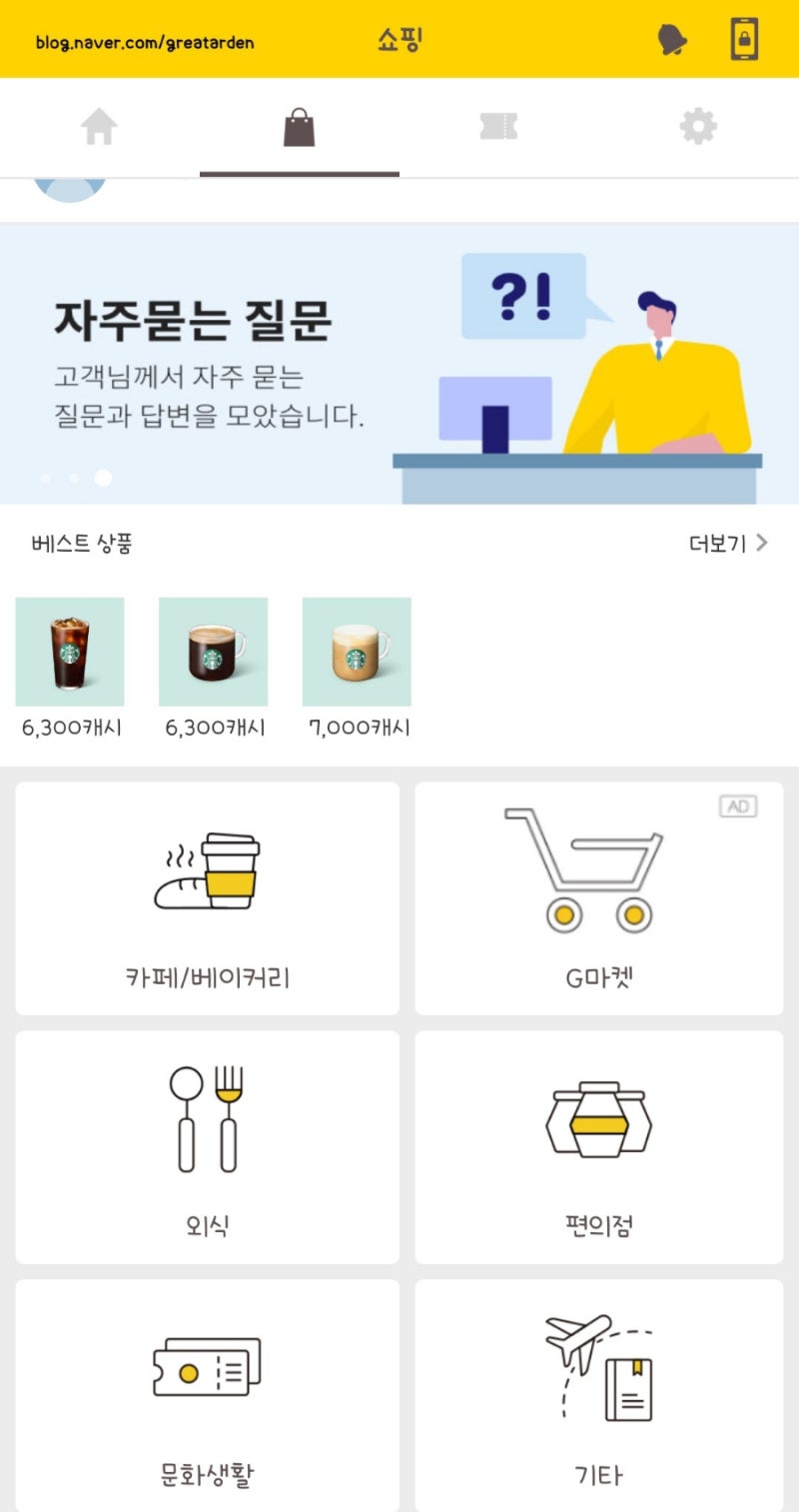Switch to the home tab
799x1512 pixels.
click(100, 127)
